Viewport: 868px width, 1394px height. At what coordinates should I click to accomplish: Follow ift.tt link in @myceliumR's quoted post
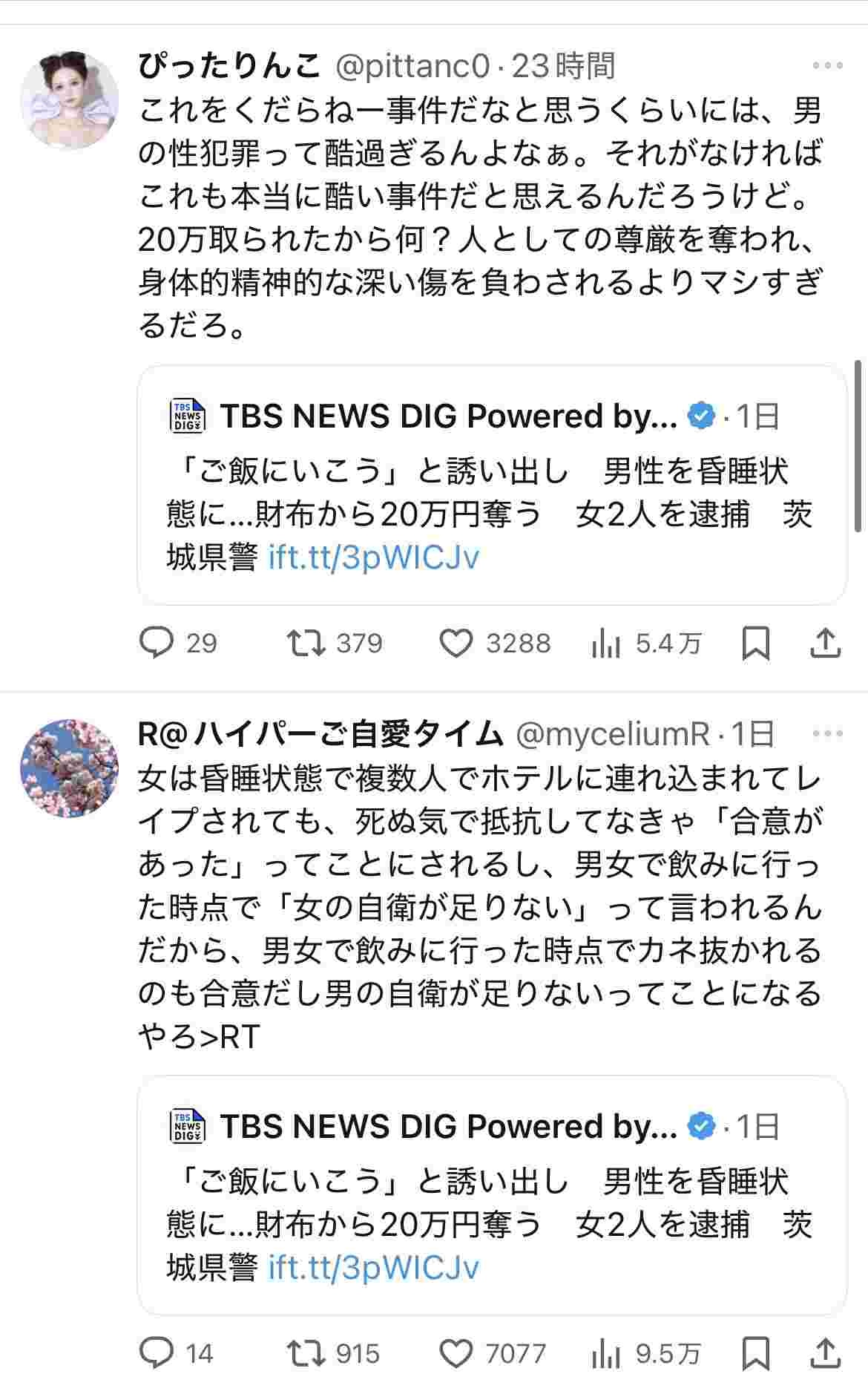[x=374, y=1267]
